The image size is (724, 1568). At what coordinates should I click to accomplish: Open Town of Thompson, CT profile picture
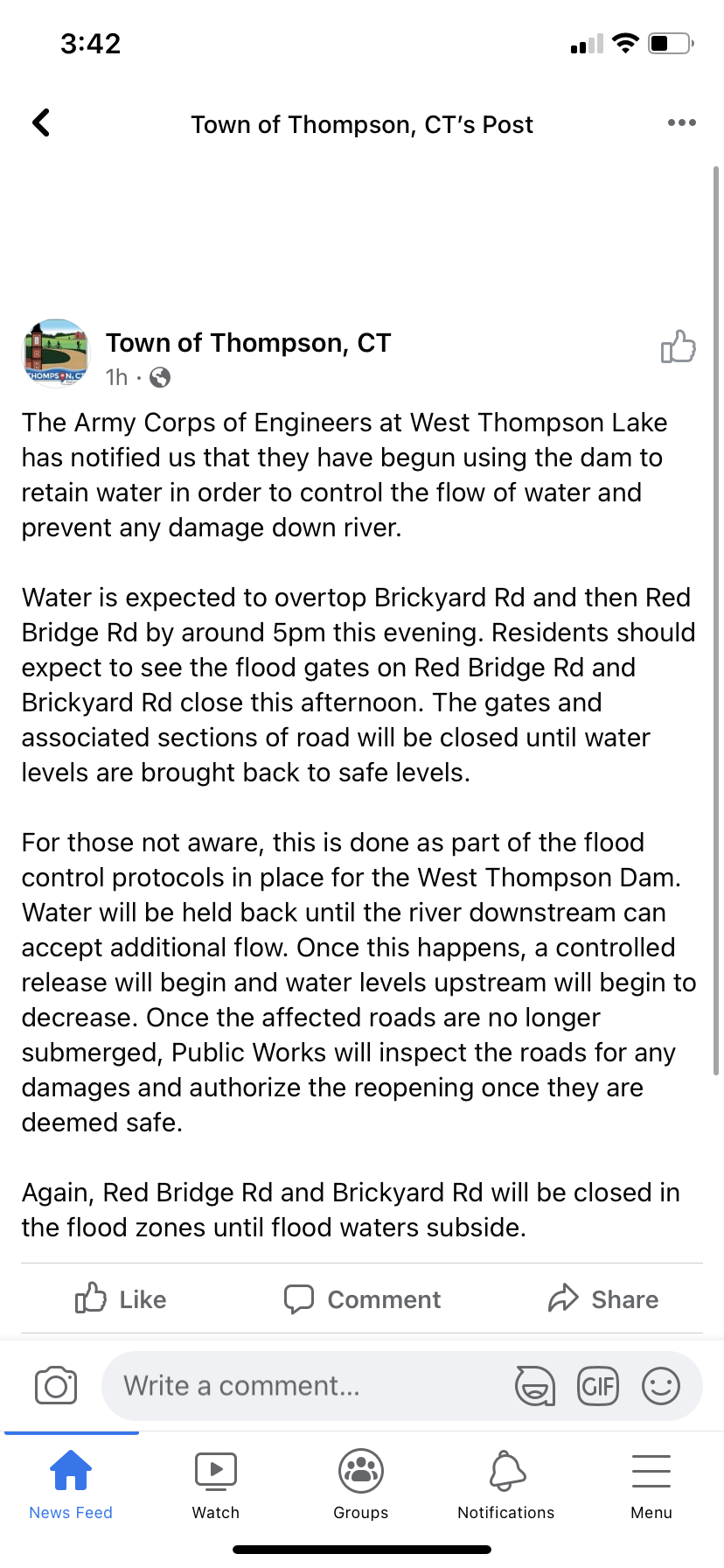point(55,353)
